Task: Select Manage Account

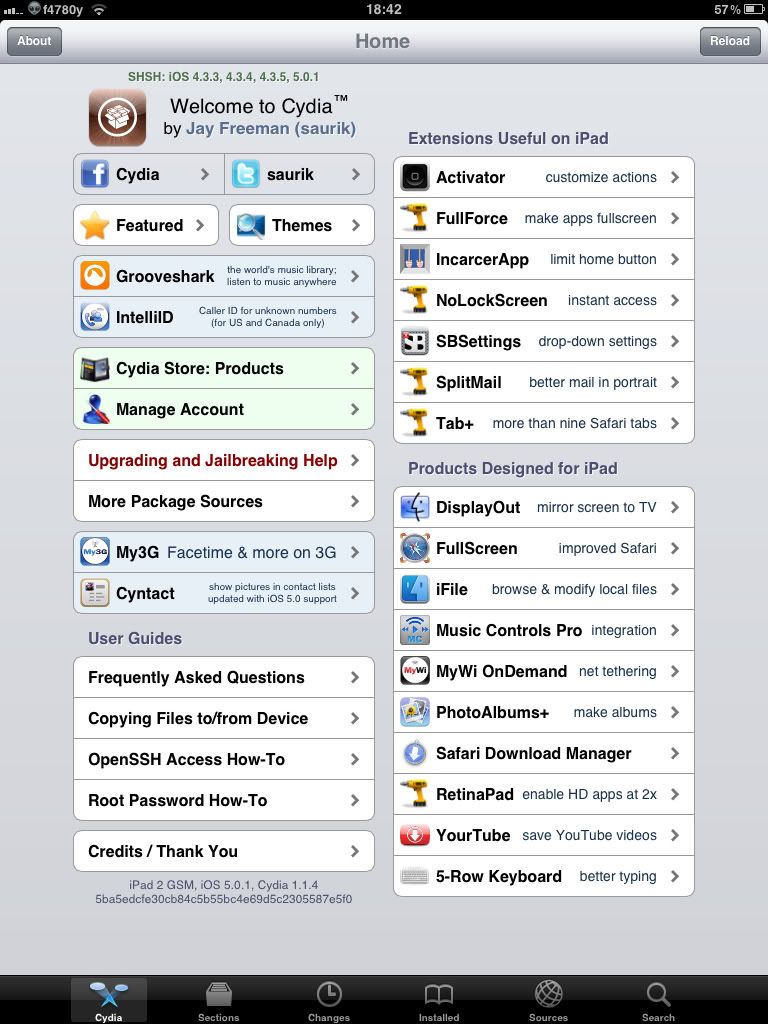Action: click(223, 409)
